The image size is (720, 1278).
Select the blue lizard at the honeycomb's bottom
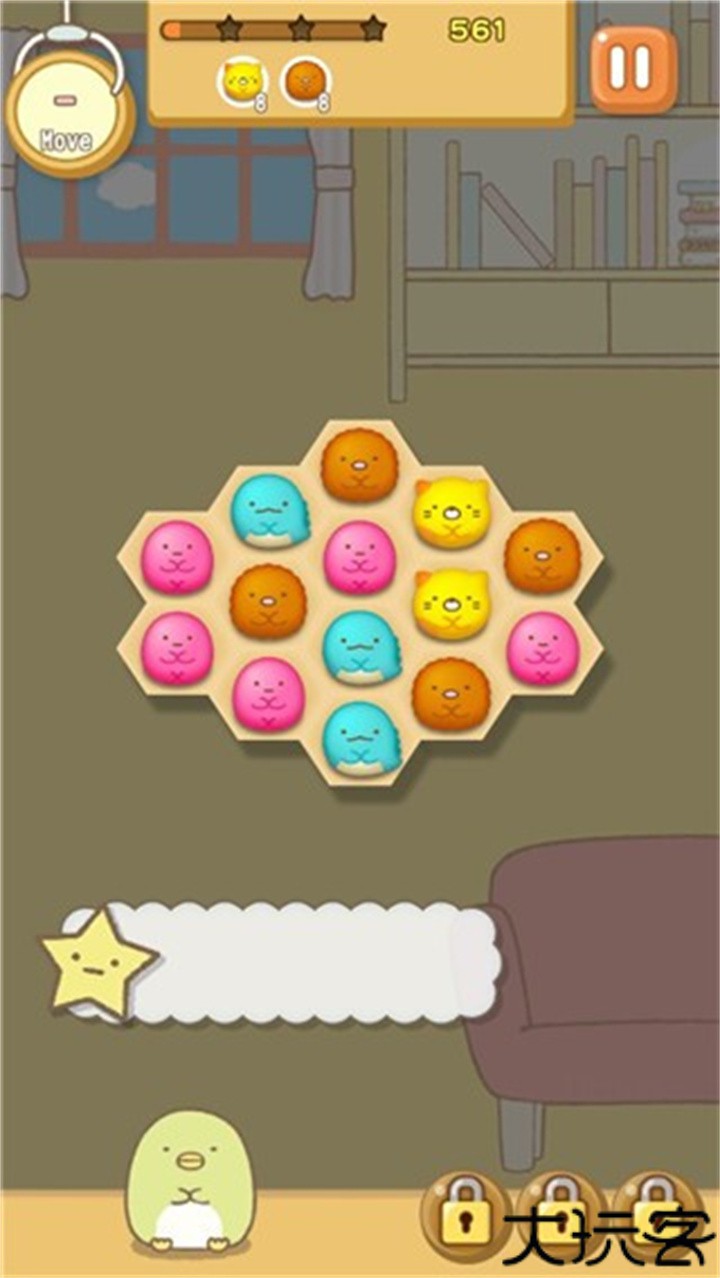point(360,738)
